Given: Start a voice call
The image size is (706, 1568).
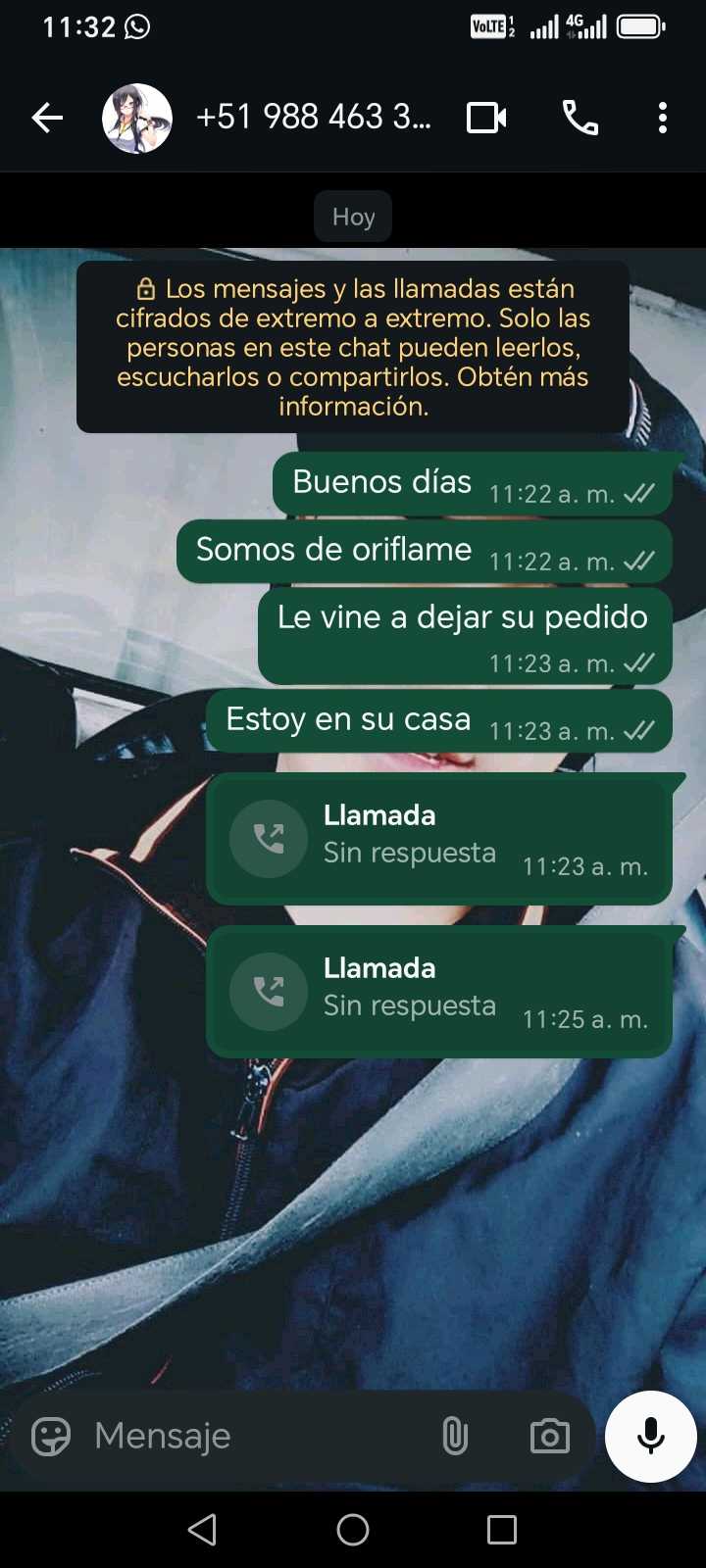Looking at the screenshot, I should (580, 119).
